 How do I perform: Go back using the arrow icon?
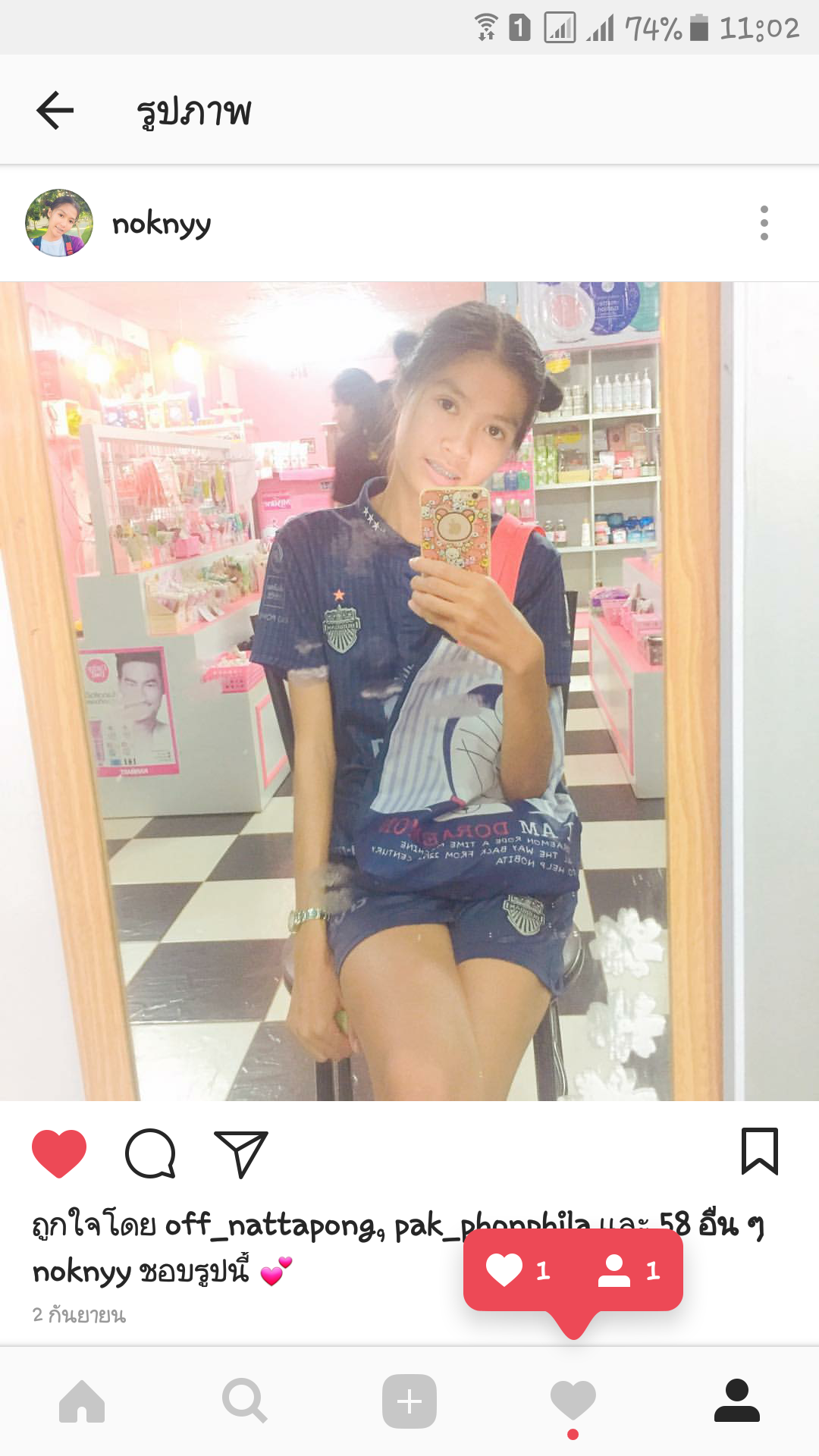pos(55,111)
